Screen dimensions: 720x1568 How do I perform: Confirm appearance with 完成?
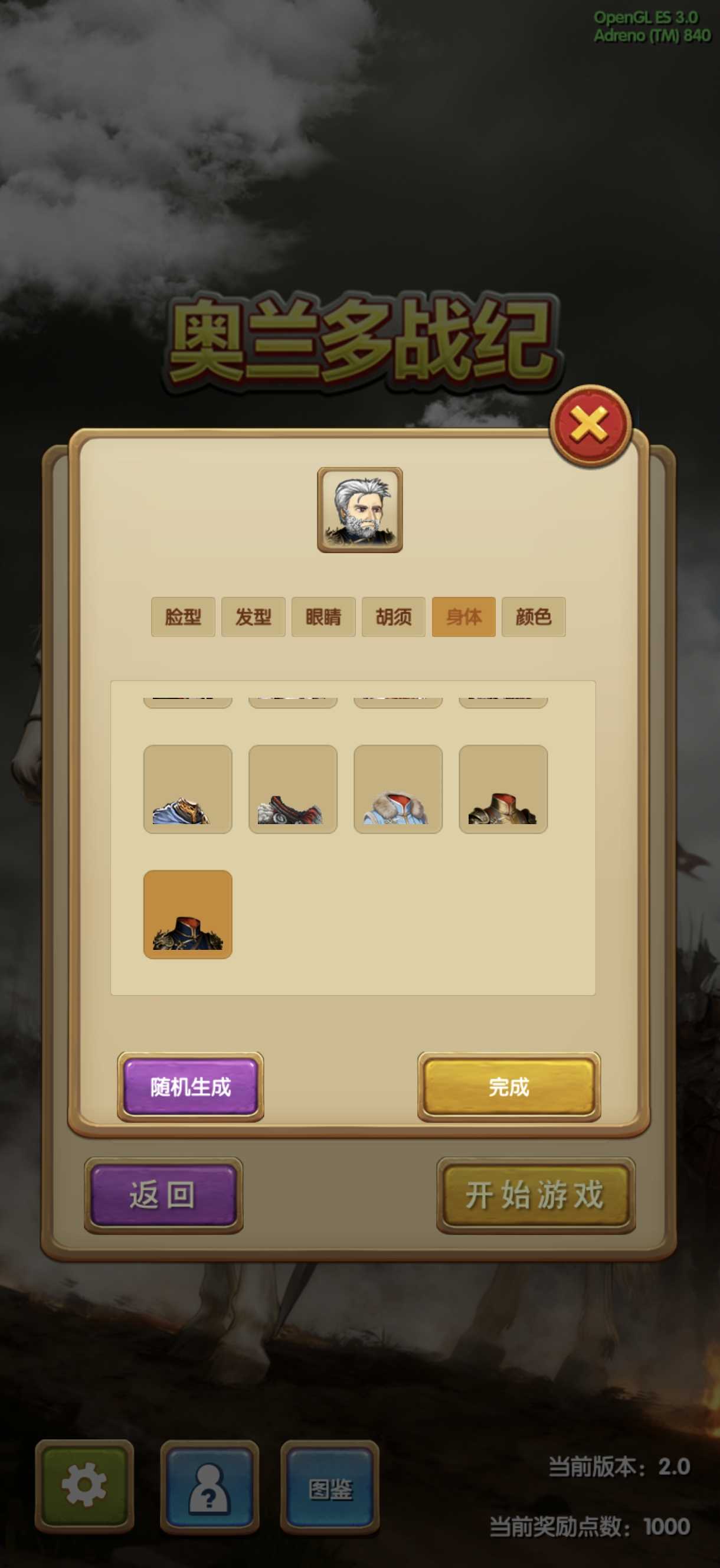[x=509, y=1086]
